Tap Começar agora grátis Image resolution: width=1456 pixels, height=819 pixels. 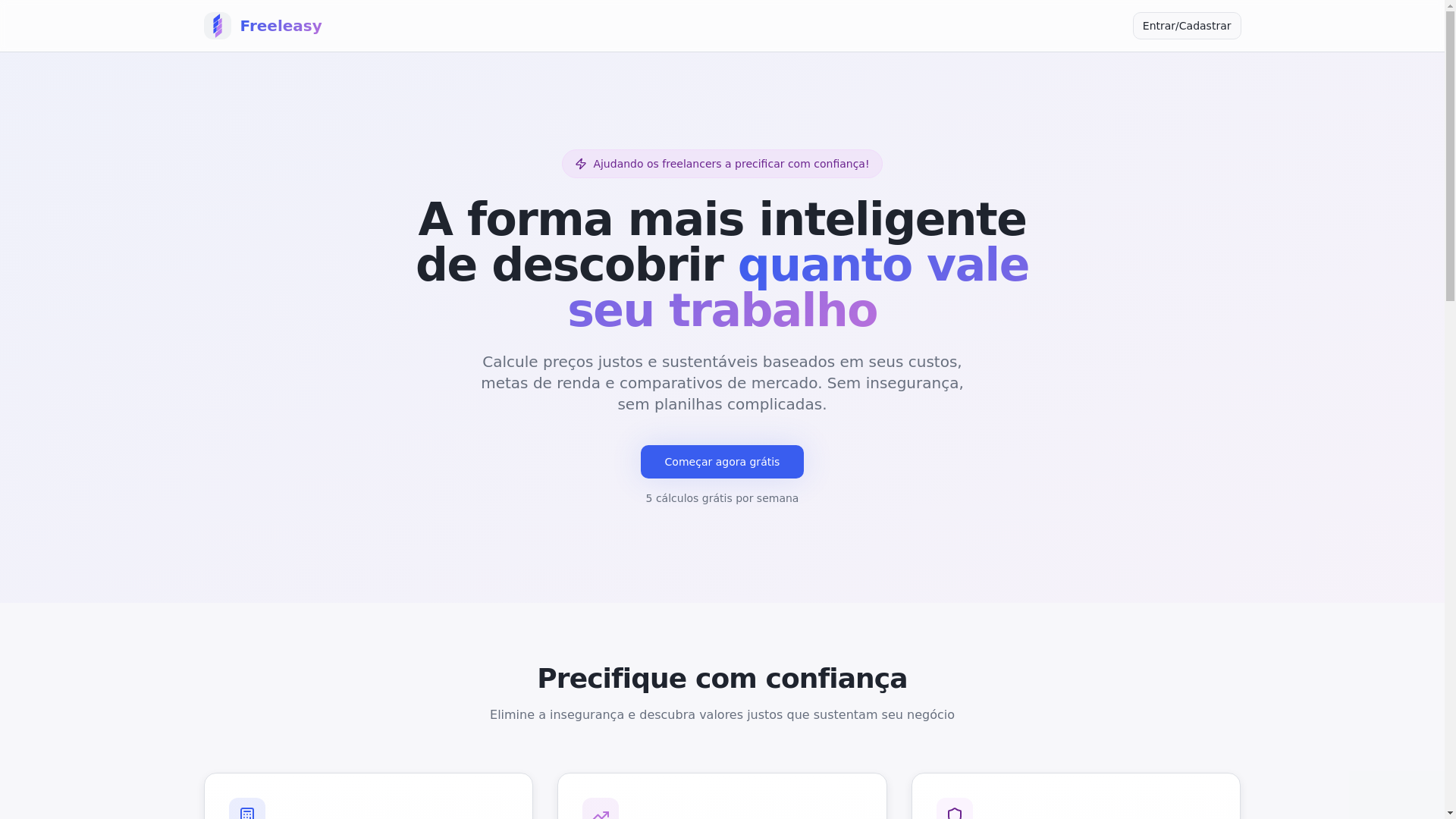point(721,462)
